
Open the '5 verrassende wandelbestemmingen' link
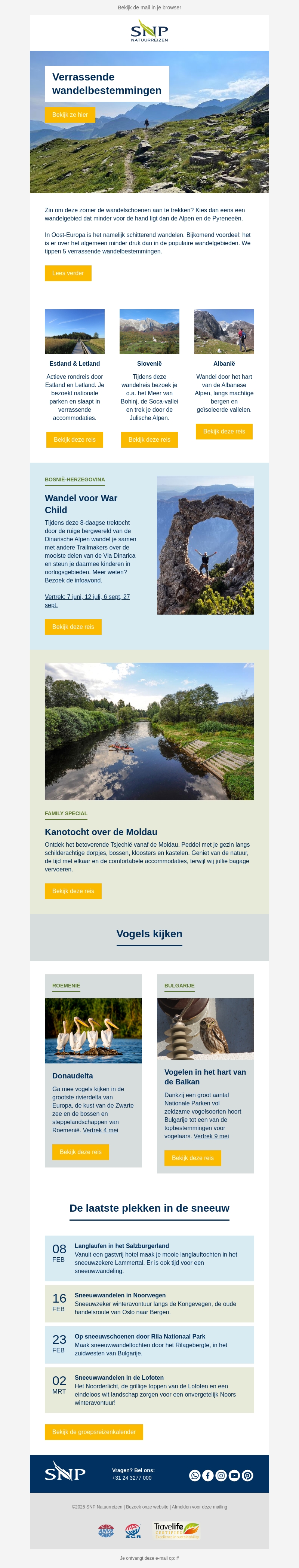pos(112,252)
